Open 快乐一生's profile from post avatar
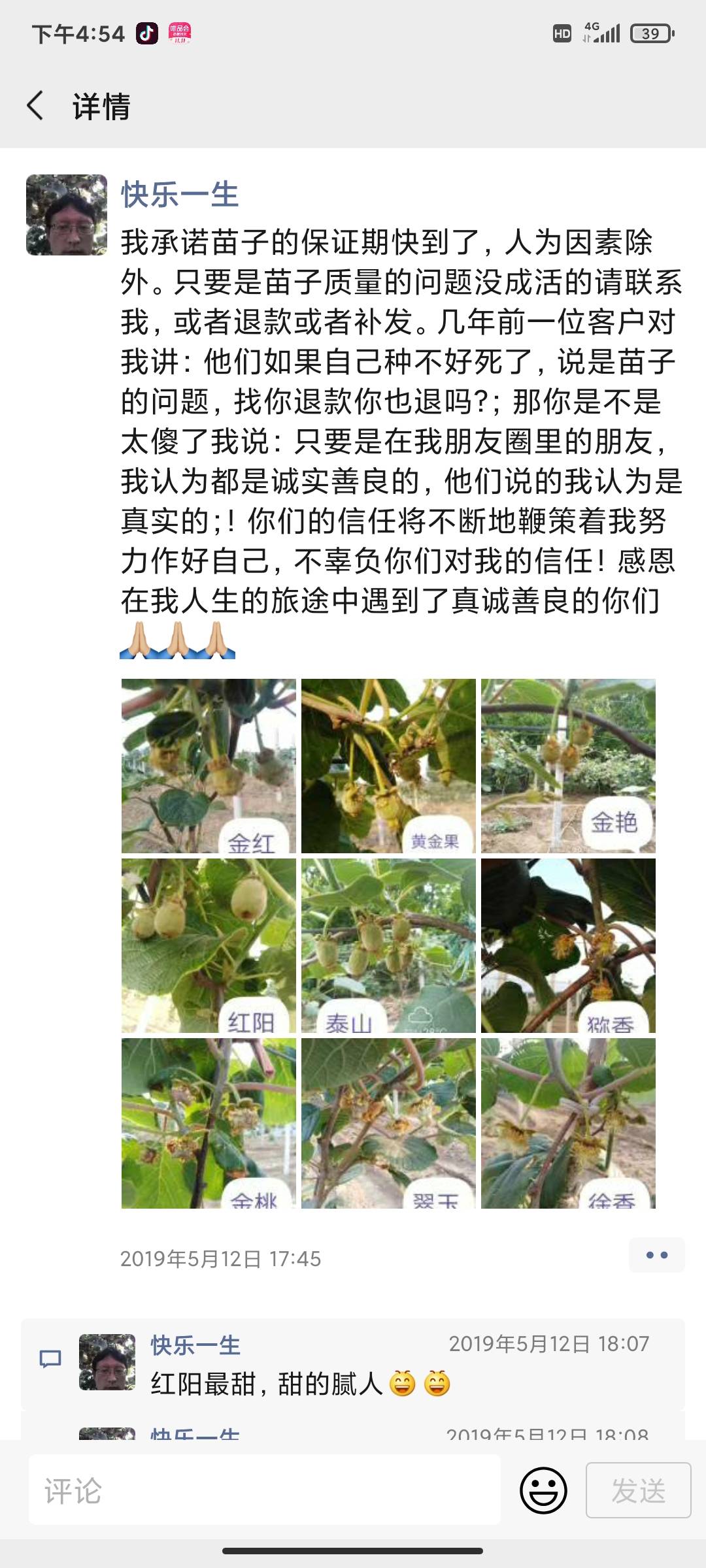This screenshot has height=1568, width=706. coord(67,215)
